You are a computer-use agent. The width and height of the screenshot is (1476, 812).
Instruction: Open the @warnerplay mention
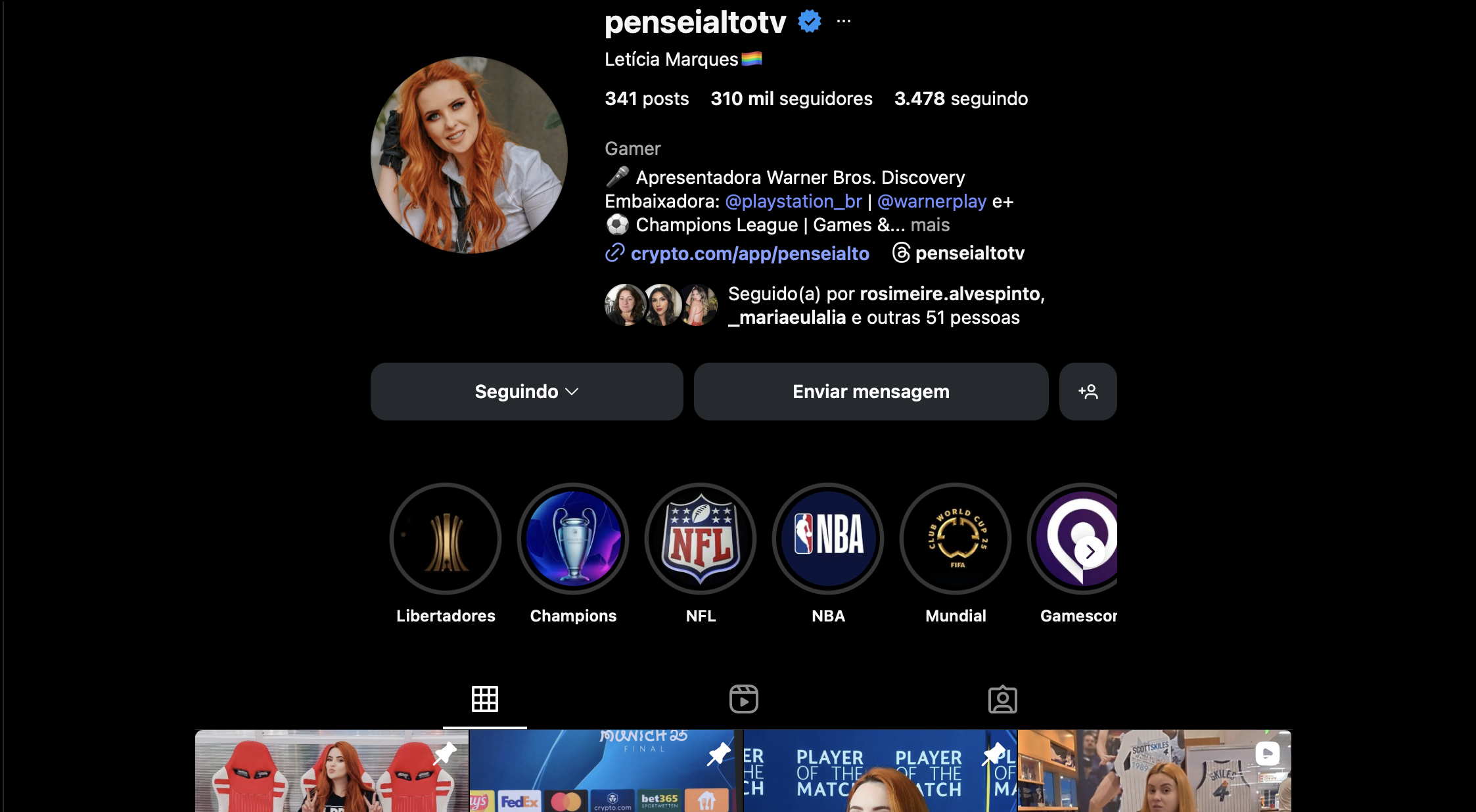(x=932, y=201)
